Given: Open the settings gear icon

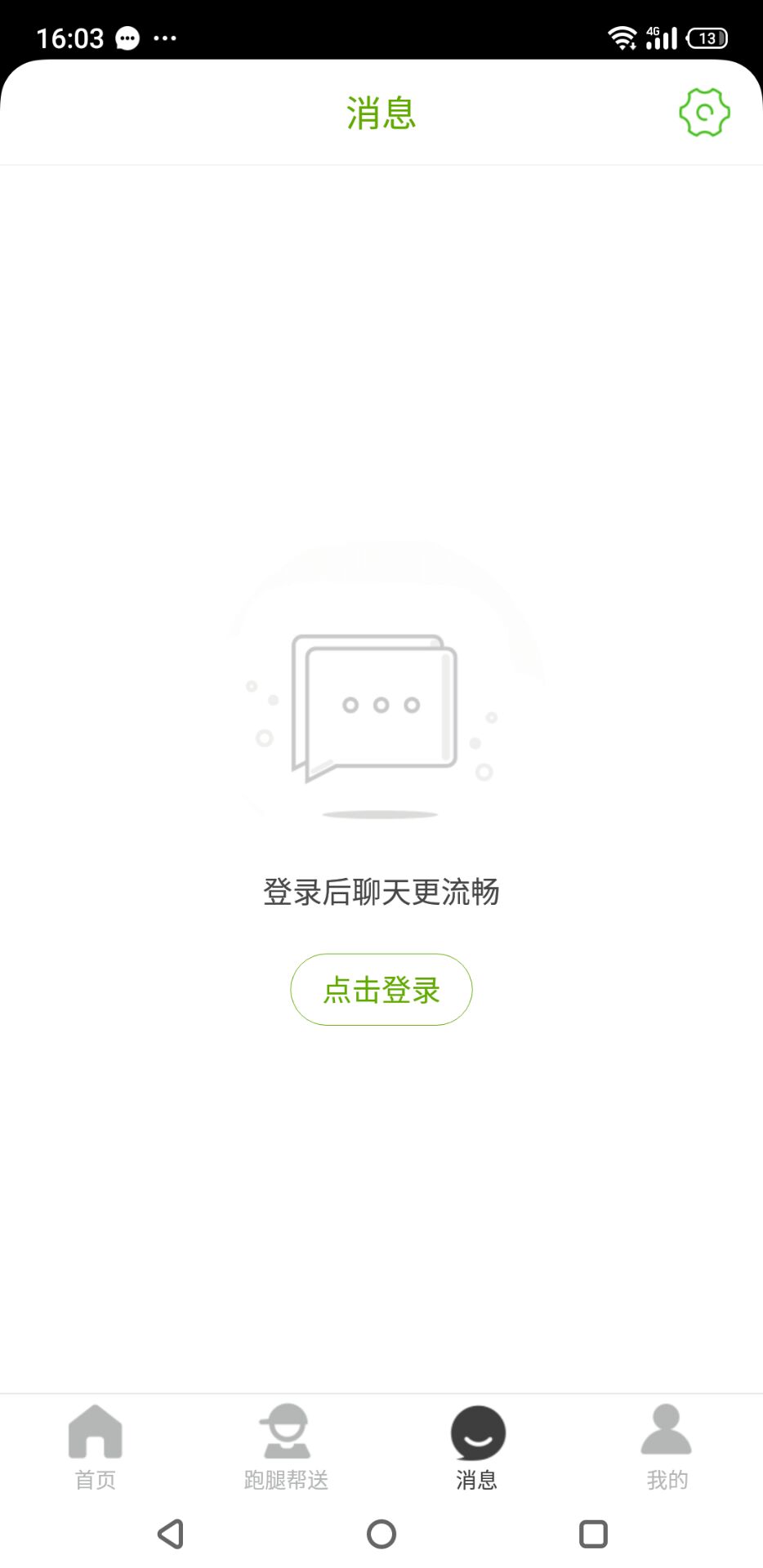Looking at the screenshot, I should [x=704, y=113].
